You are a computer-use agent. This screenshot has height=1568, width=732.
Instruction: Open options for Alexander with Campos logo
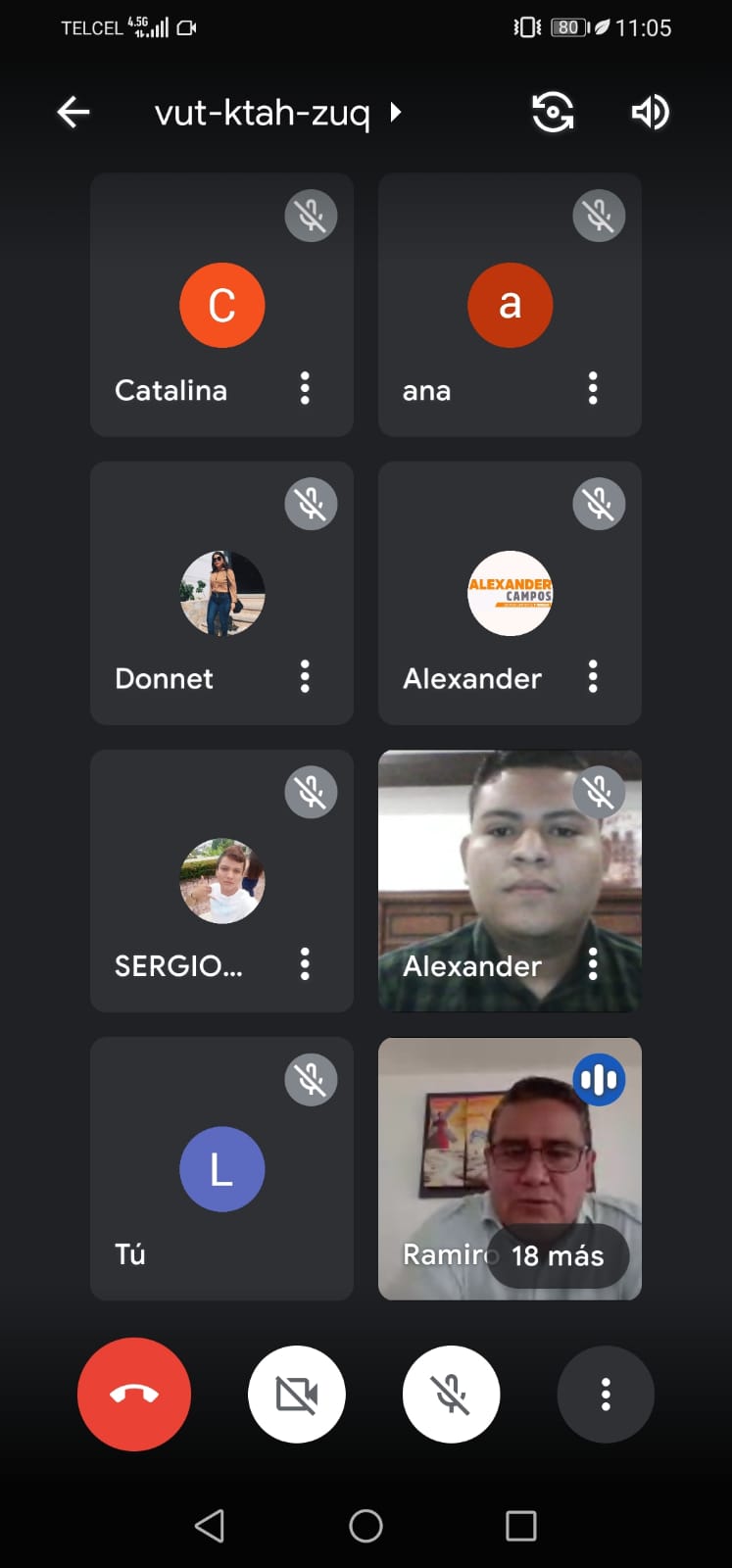point(593,677)
